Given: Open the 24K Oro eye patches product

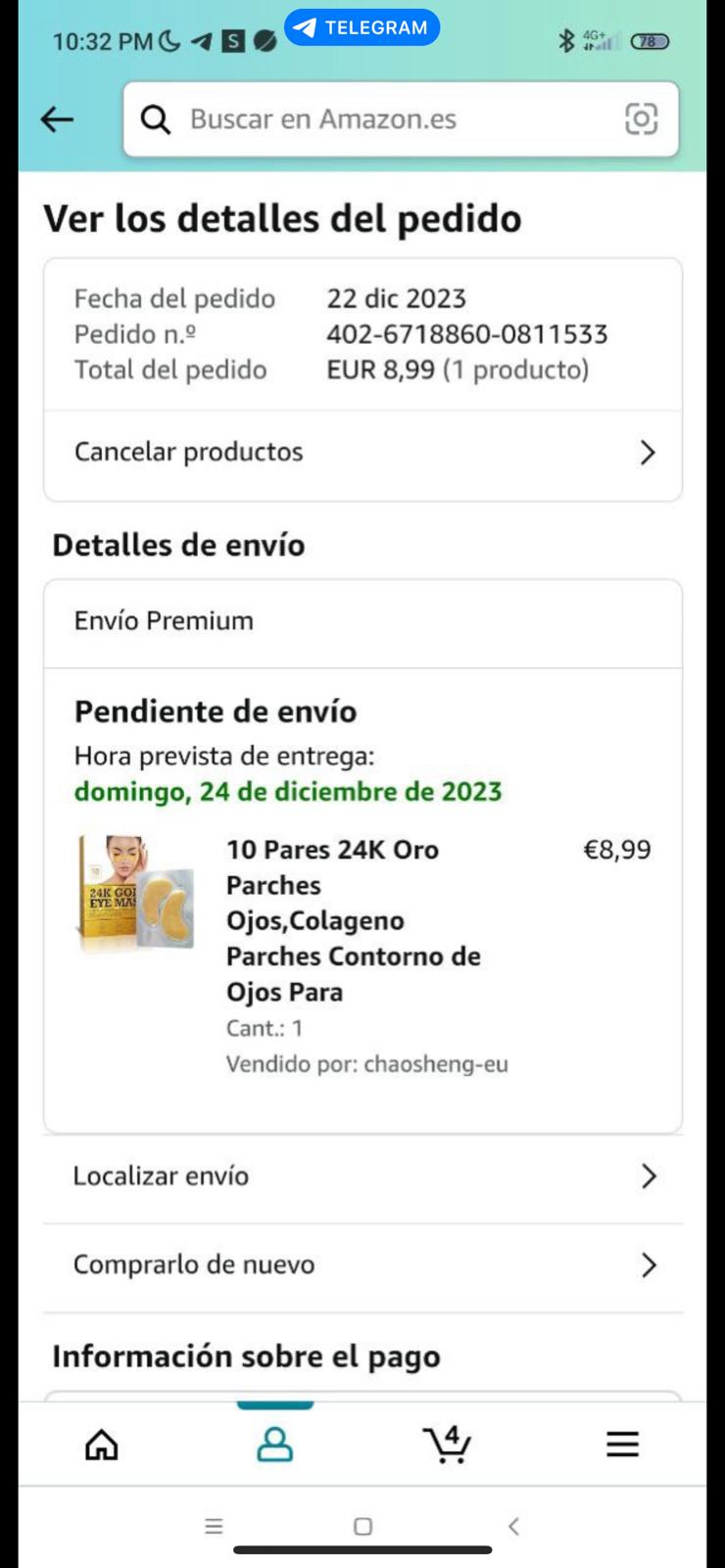Looking at the screenshot, I should tap(353, 919).
